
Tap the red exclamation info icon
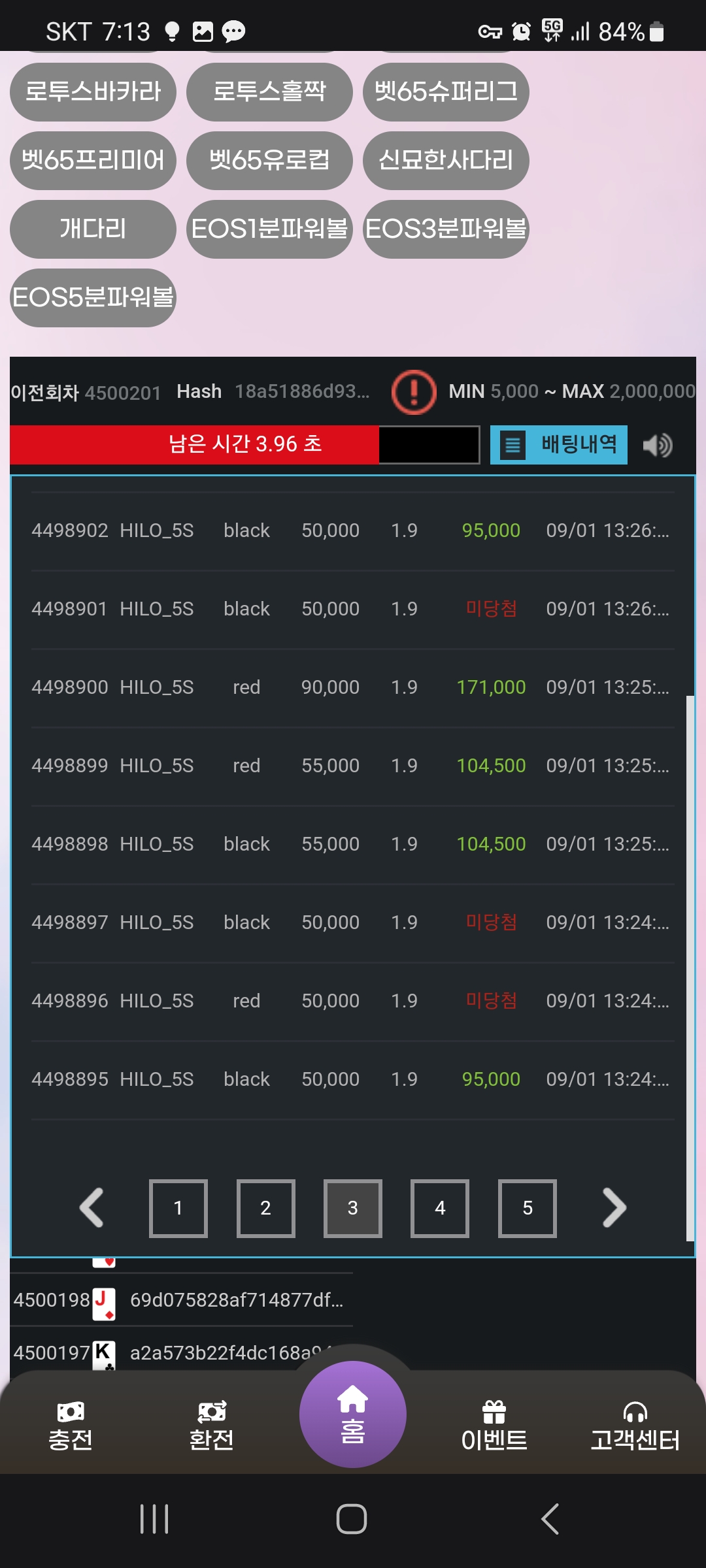click(x=414, y=392)
